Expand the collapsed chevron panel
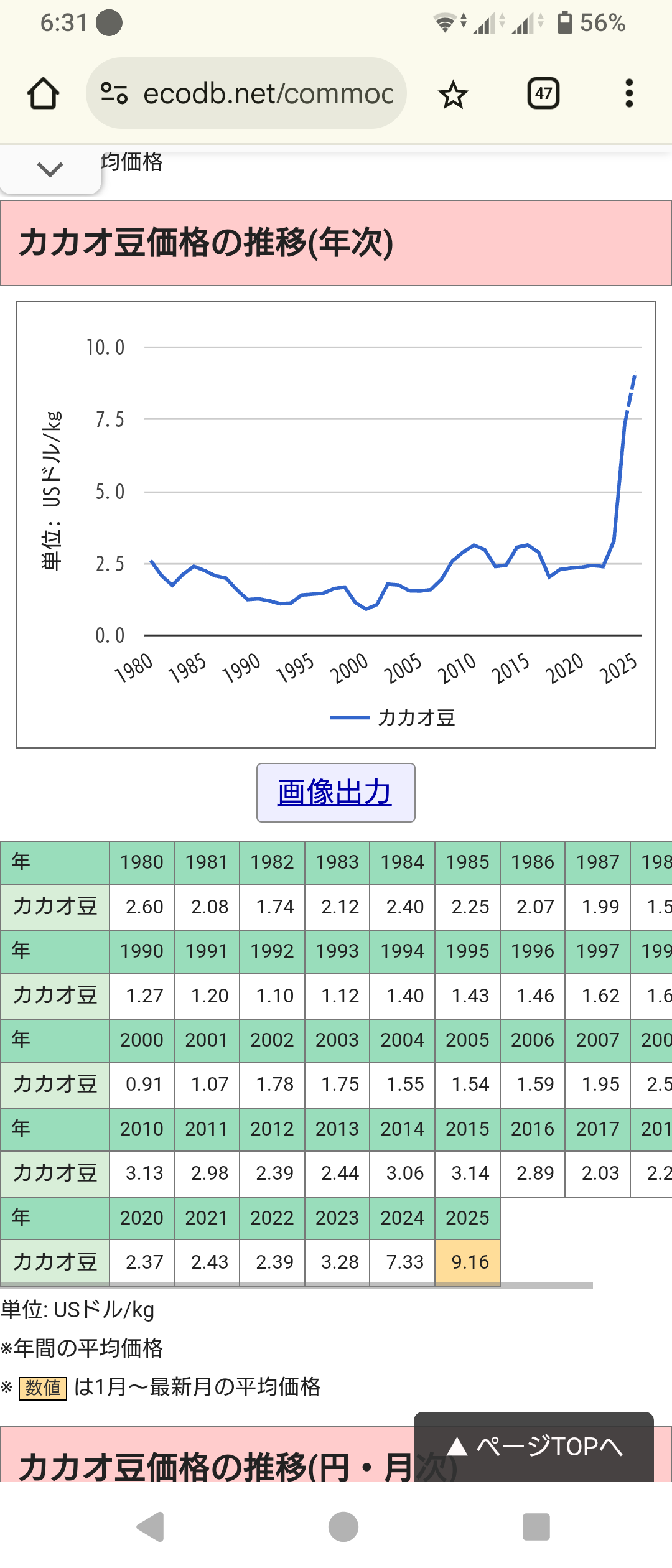Viewport: 672px width, 1568px height. [x=50, y=169]
